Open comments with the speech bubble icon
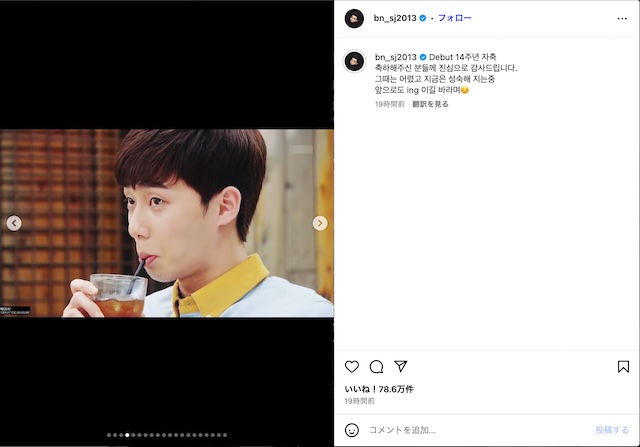 click(x=376, y=367)
